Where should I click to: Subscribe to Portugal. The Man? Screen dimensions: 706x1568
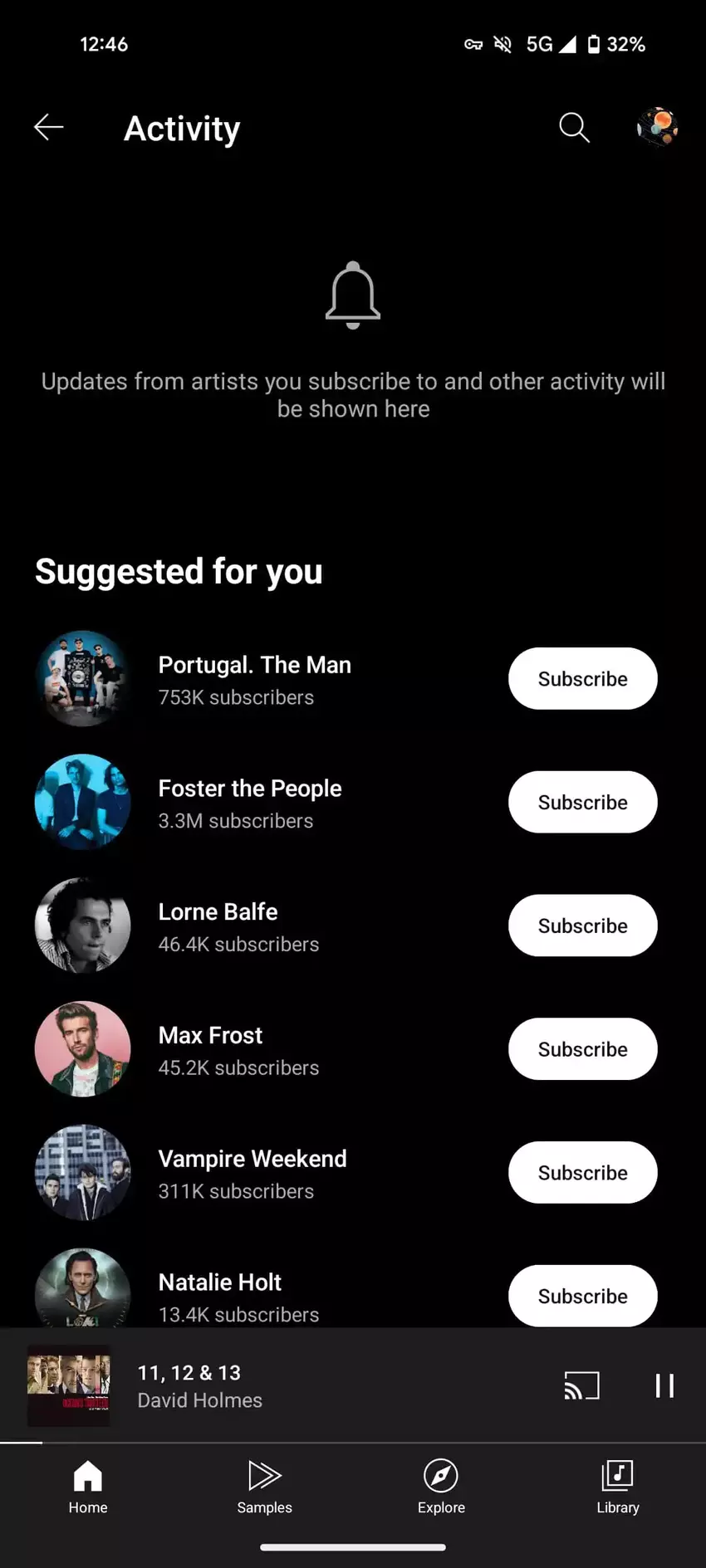[x=582, y=679]
